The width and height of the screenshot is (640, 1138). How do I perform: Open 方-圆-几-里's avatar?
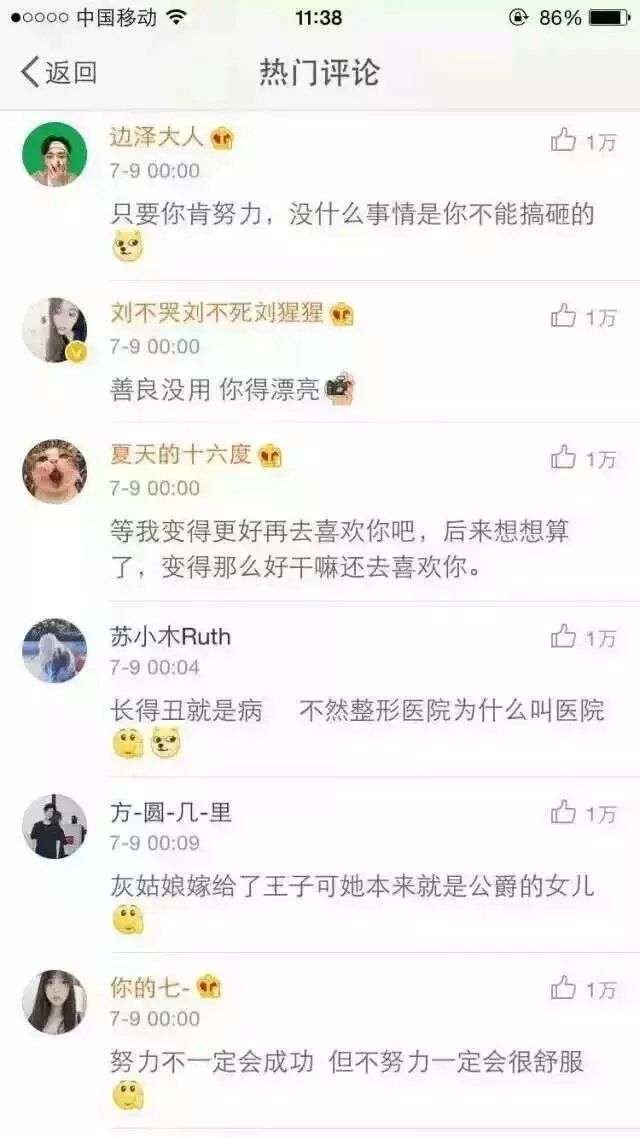coord(54,827)
